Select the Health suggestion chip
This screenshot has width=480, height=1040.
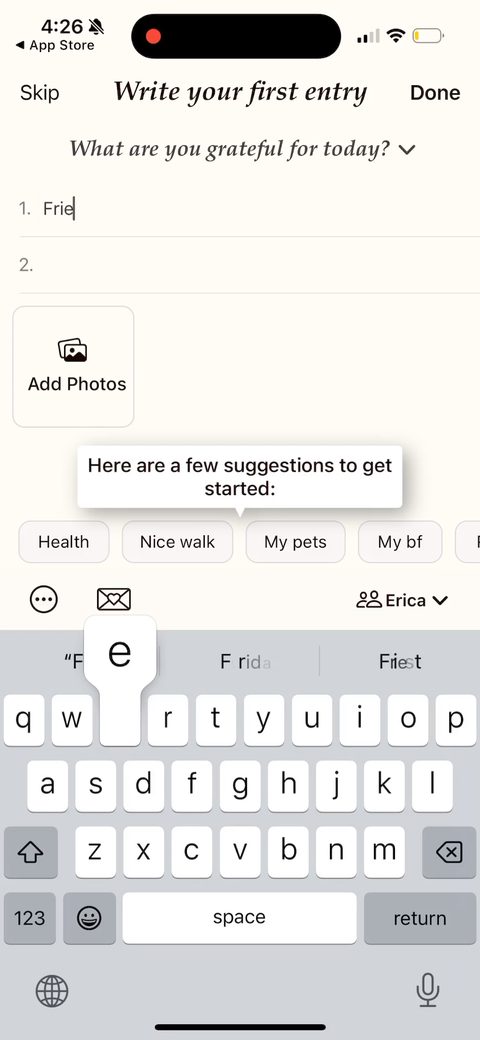[x=64, y=542]
